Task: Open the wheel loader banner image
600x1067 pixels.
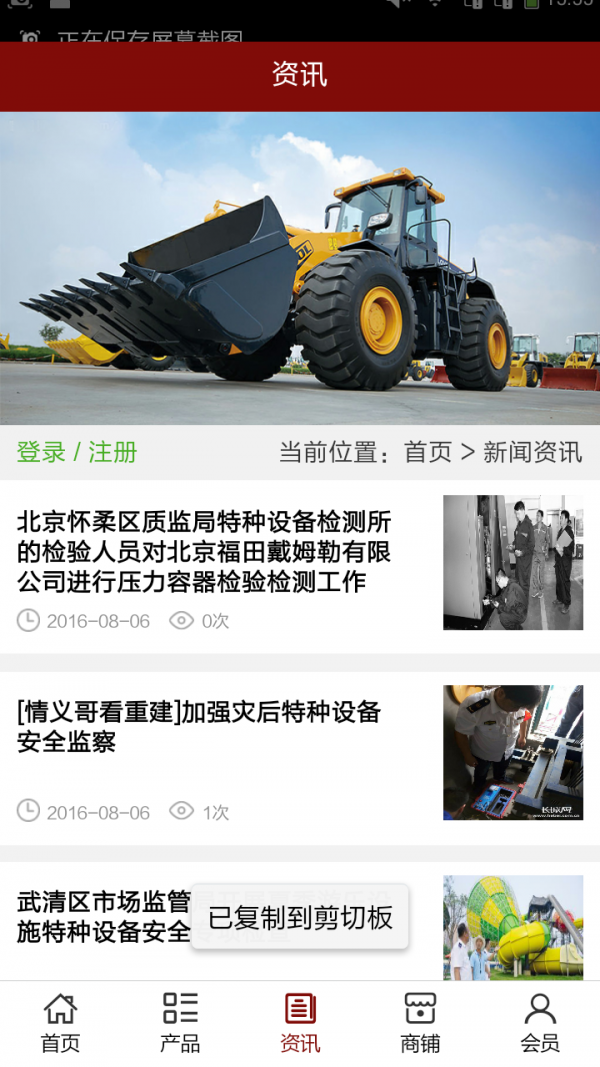Action: (300, 268)
